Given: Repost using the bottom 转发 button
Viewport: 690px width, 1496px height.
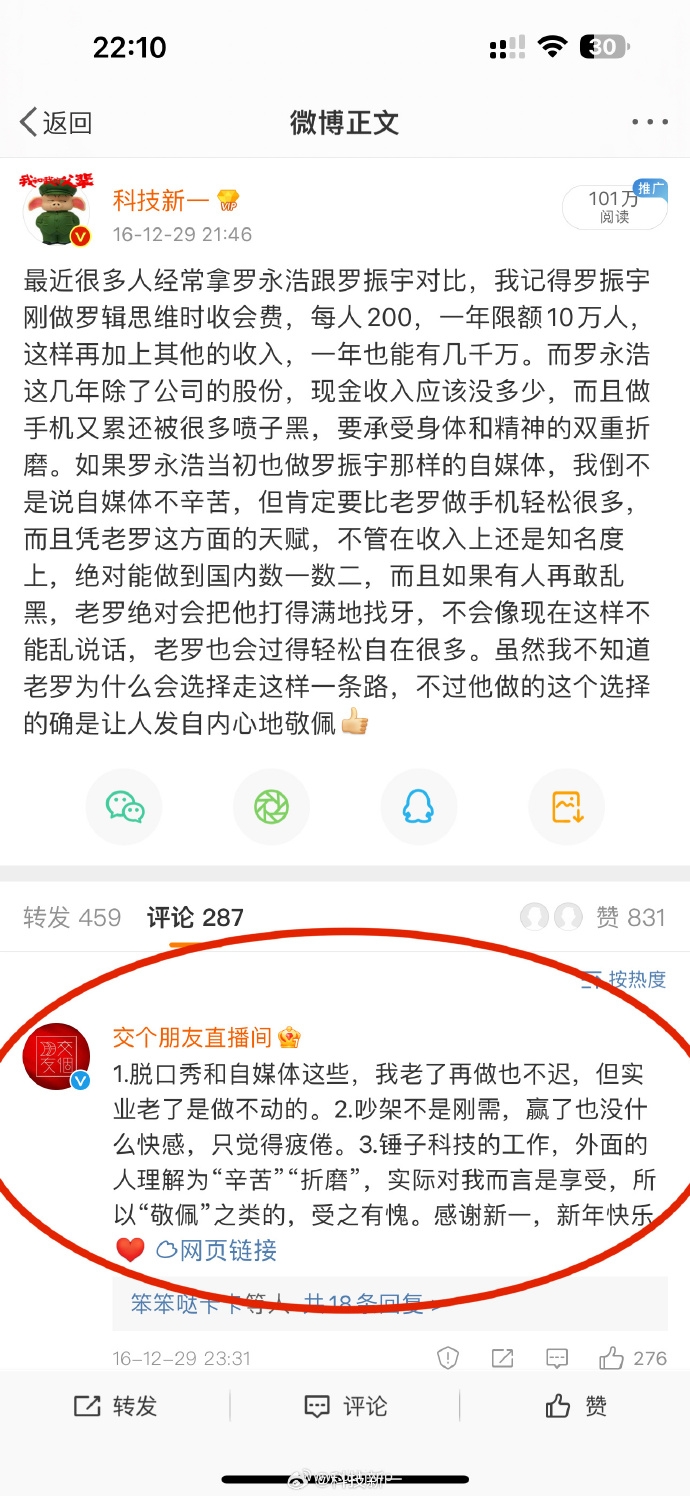Looking at the screenshot, I should pos(115,1406).
